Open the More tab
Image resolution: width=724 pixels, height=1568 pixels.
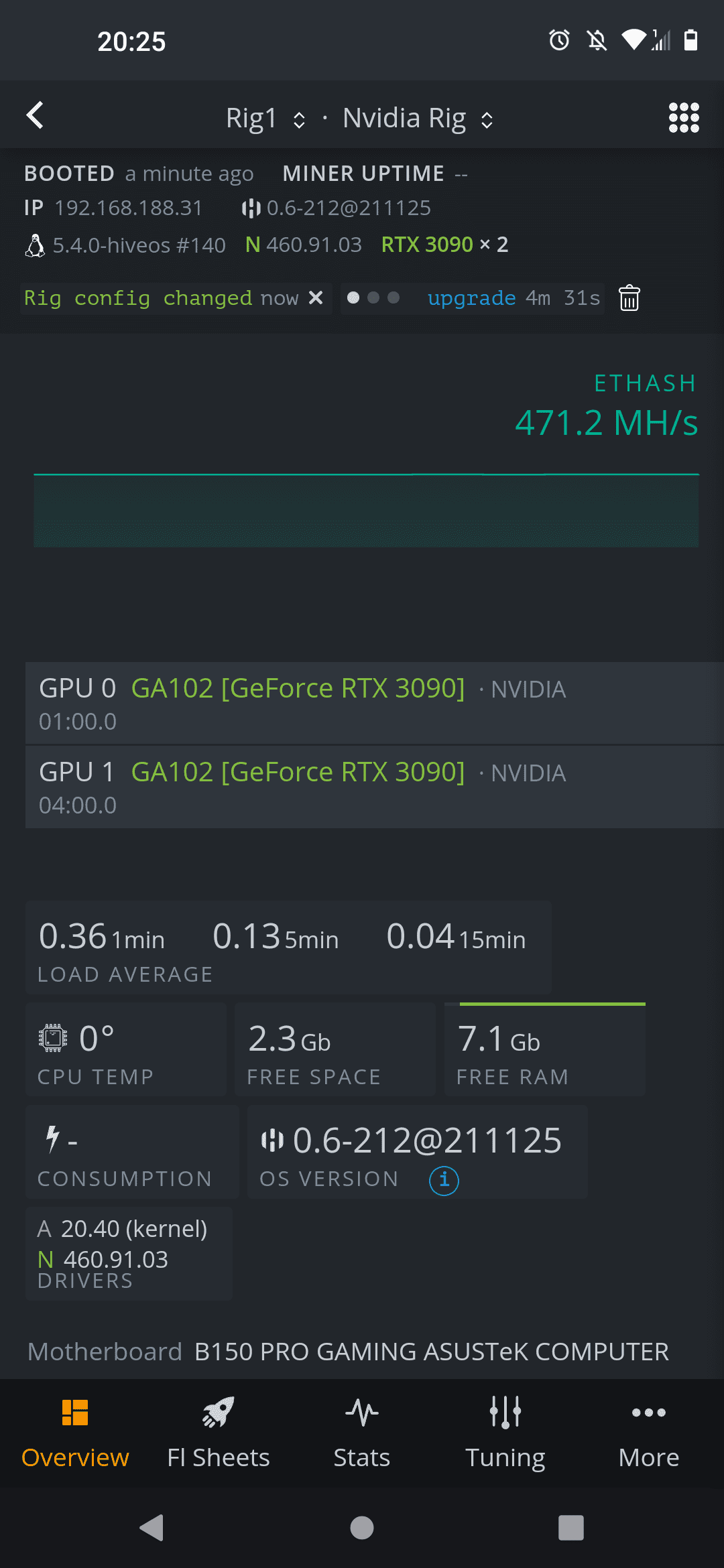(649, 1434)
